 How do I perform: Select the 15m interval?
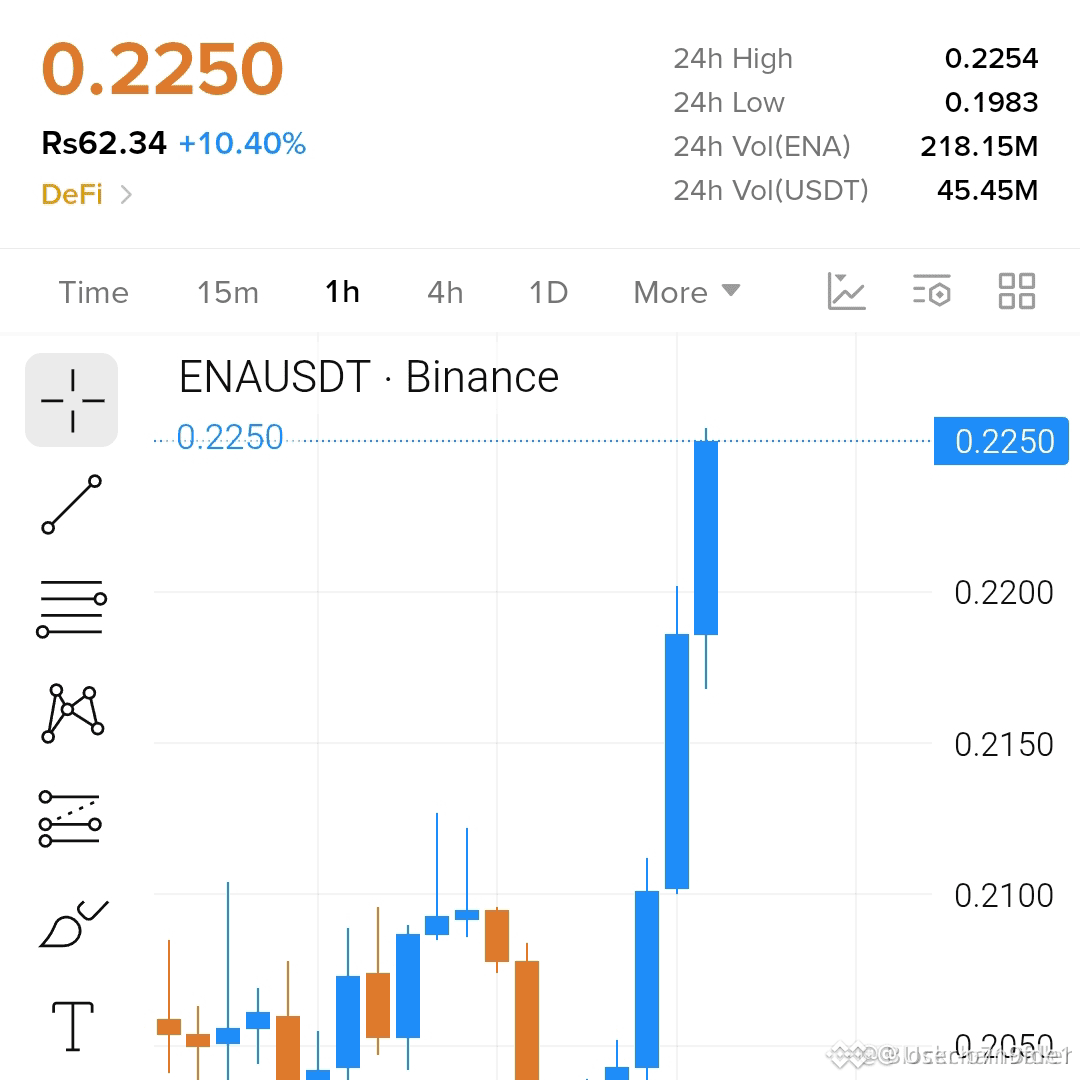(228, 293)
